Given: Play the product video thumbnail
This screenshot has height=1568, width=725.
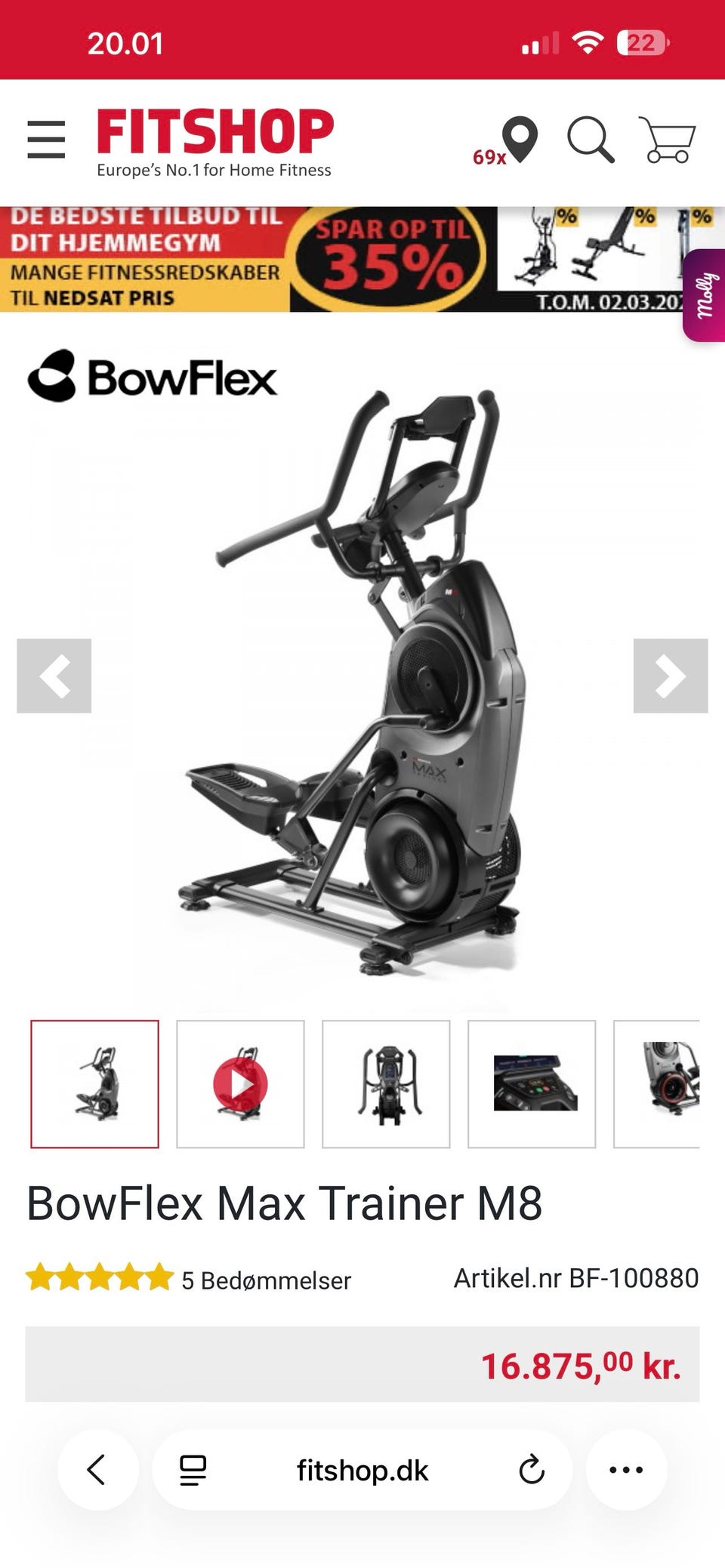Looking at the screenshot, I should [240, 1084].
